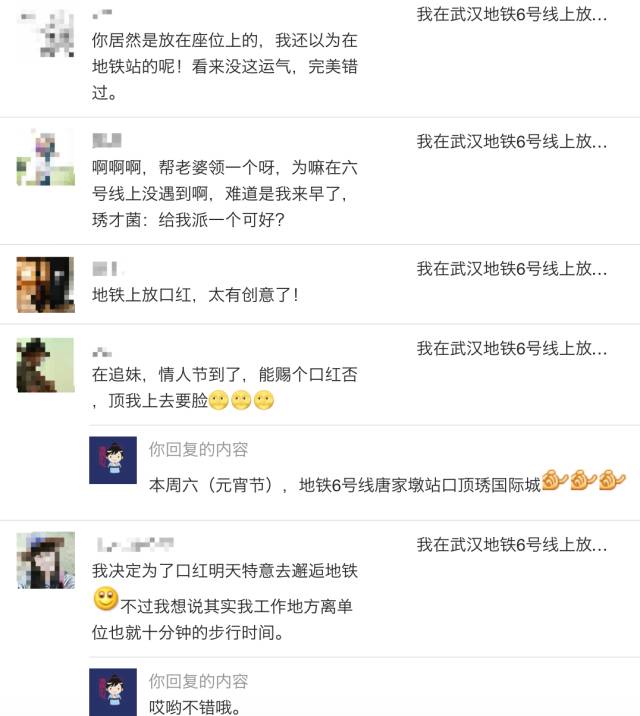Open the comment 帮老婆领一个呀
The height and width of the screenshot is (716, 640).
(x=224, y=194)
